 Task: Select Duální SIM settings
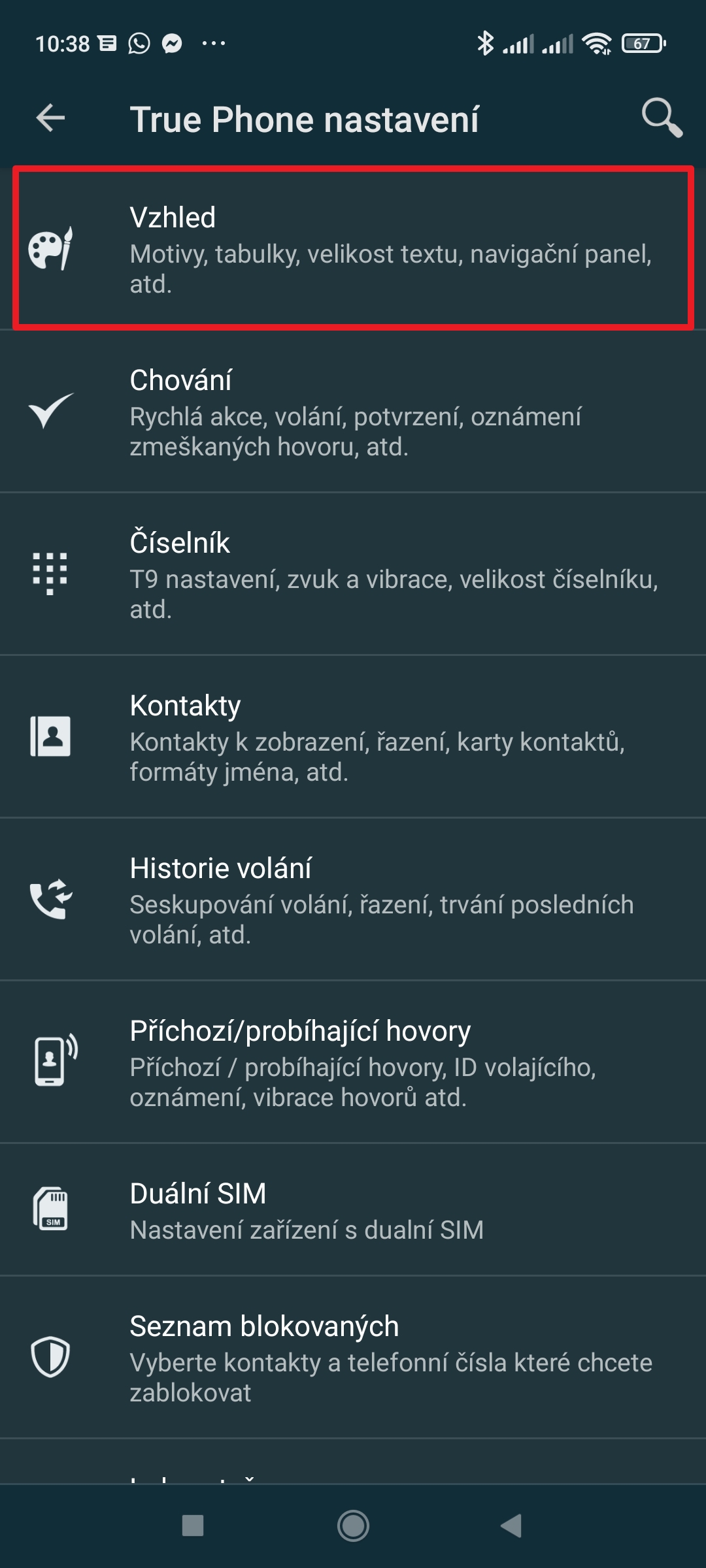click(x=353, y=1211)
